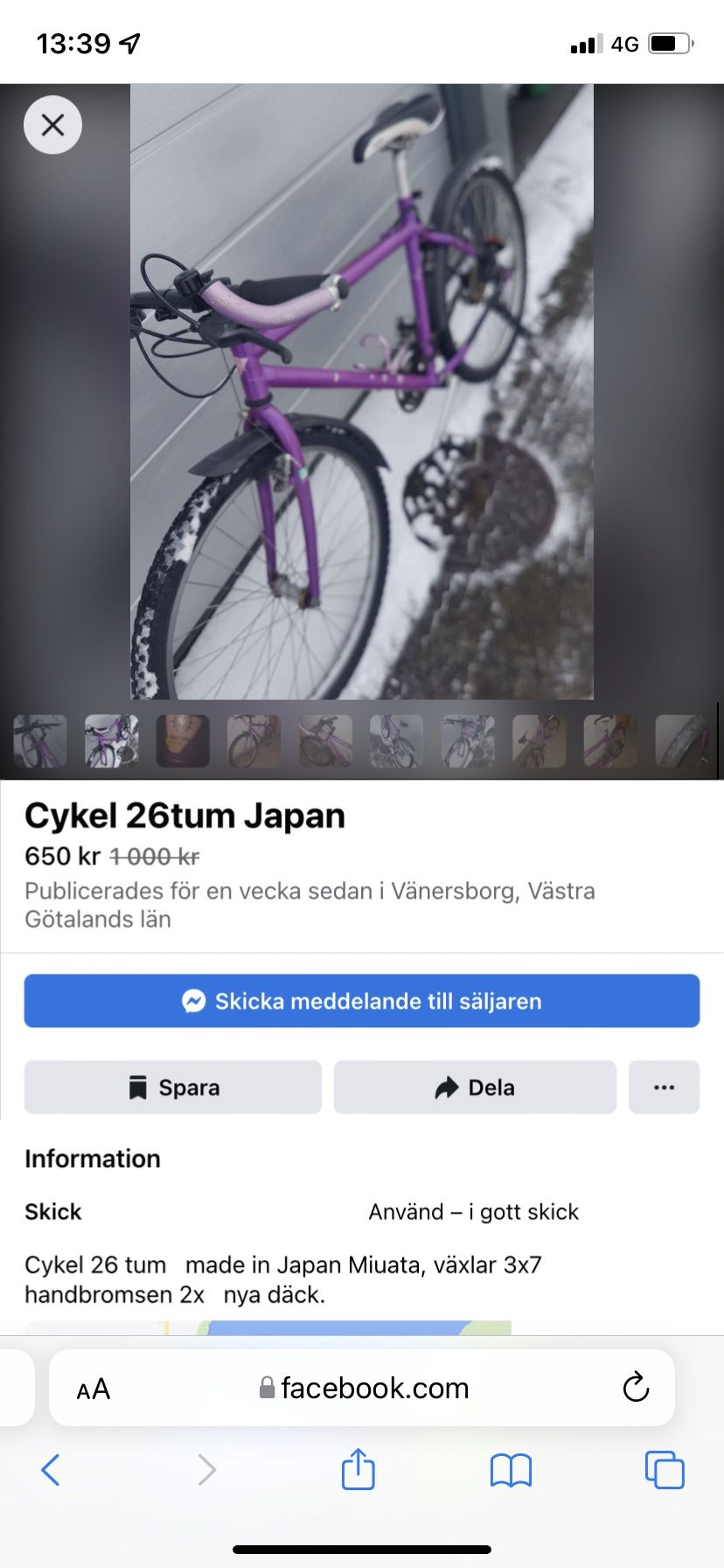Screen dimensions: 724x1568
Task: Open the main bicycle photo
Action: point(361,391)
